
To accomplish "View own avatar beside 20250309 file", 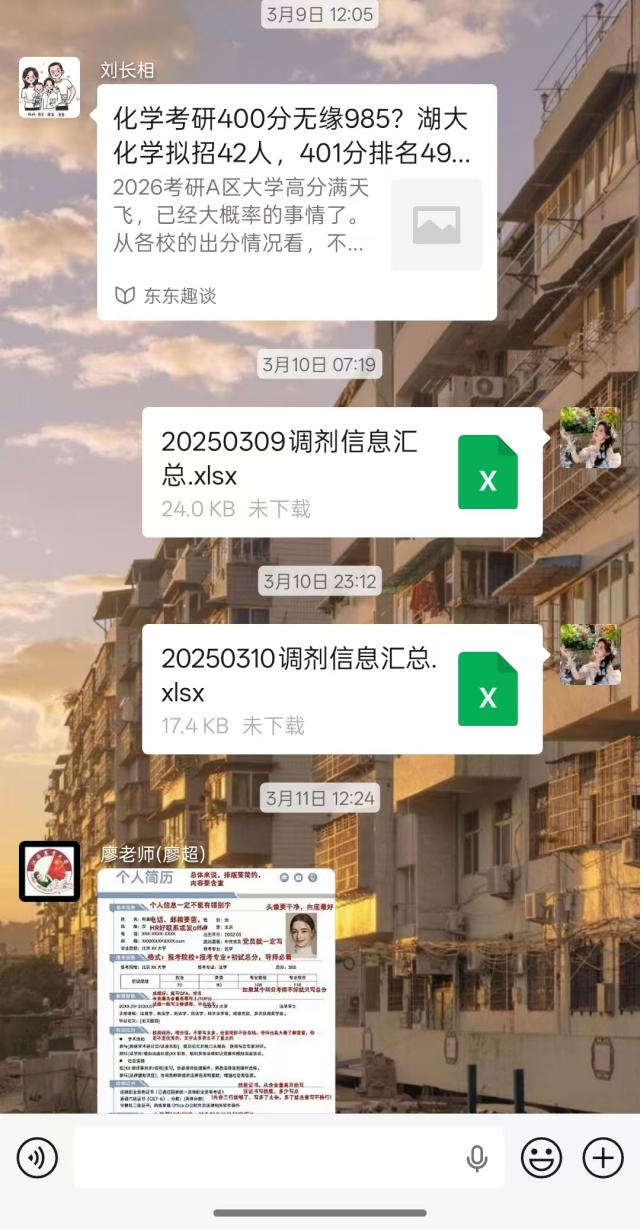I will [590, 437].
